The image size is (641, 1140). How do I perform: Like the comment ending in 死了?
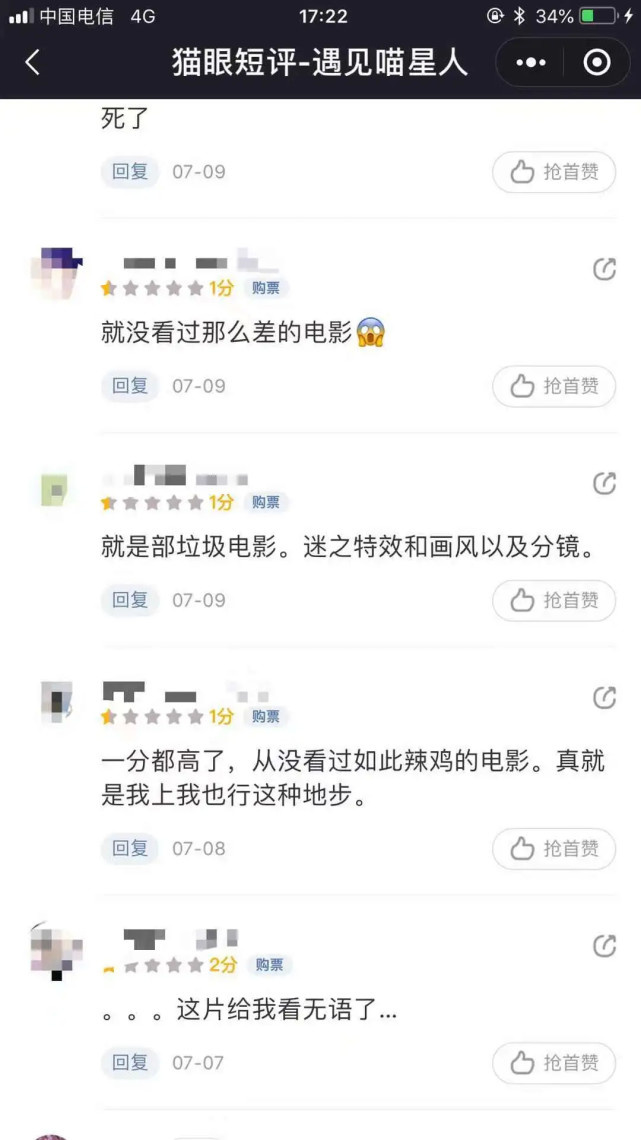554,172
